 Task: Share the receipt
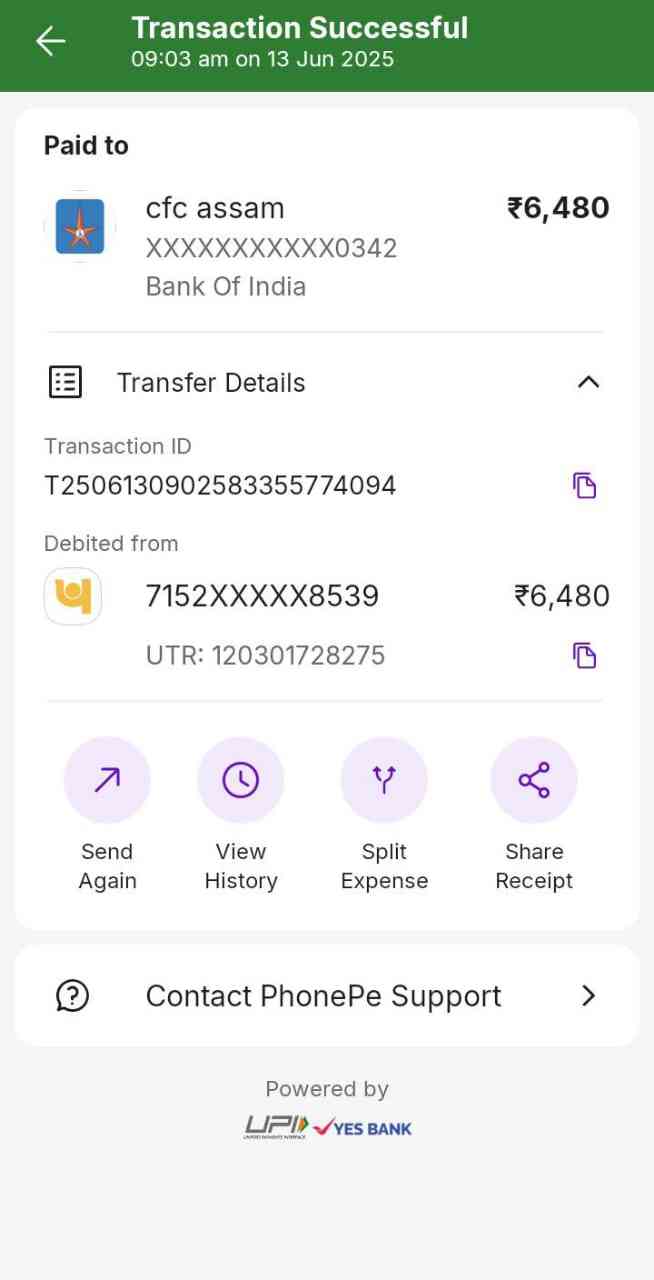[534, 781]
